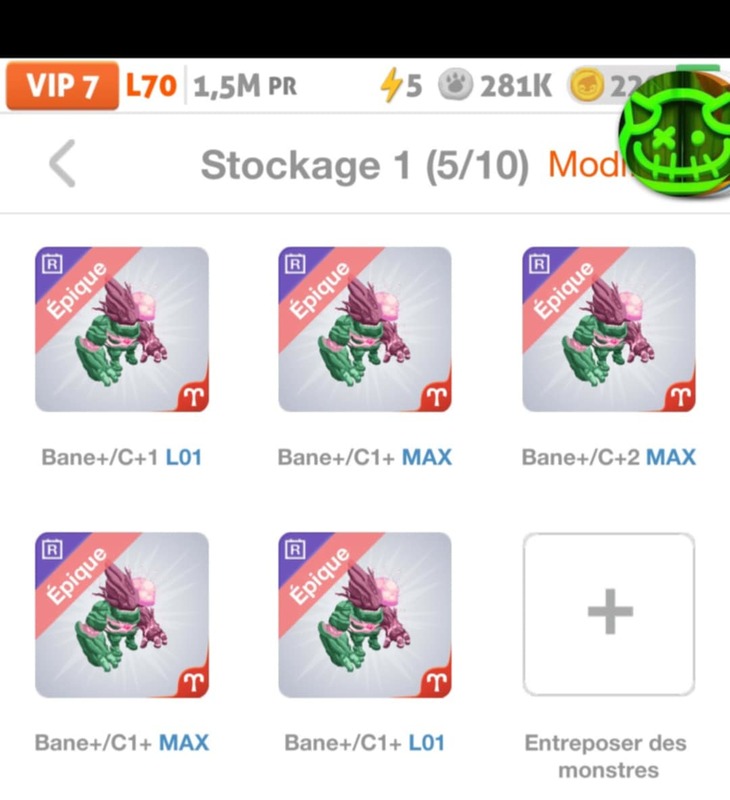730x800 pixels.
Task: Open the VIP 7 badge
Action: pyautogui.click(x=62, y=87)
